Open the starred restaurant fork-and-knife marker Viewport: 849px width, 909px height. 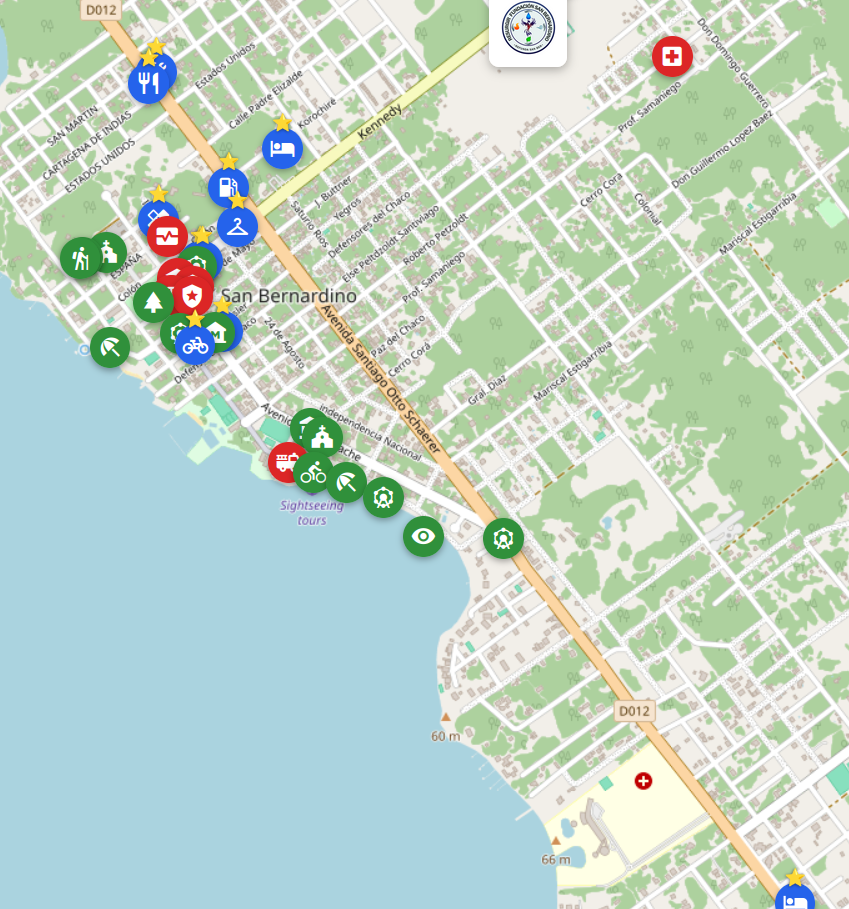click(x=148, y=83)
